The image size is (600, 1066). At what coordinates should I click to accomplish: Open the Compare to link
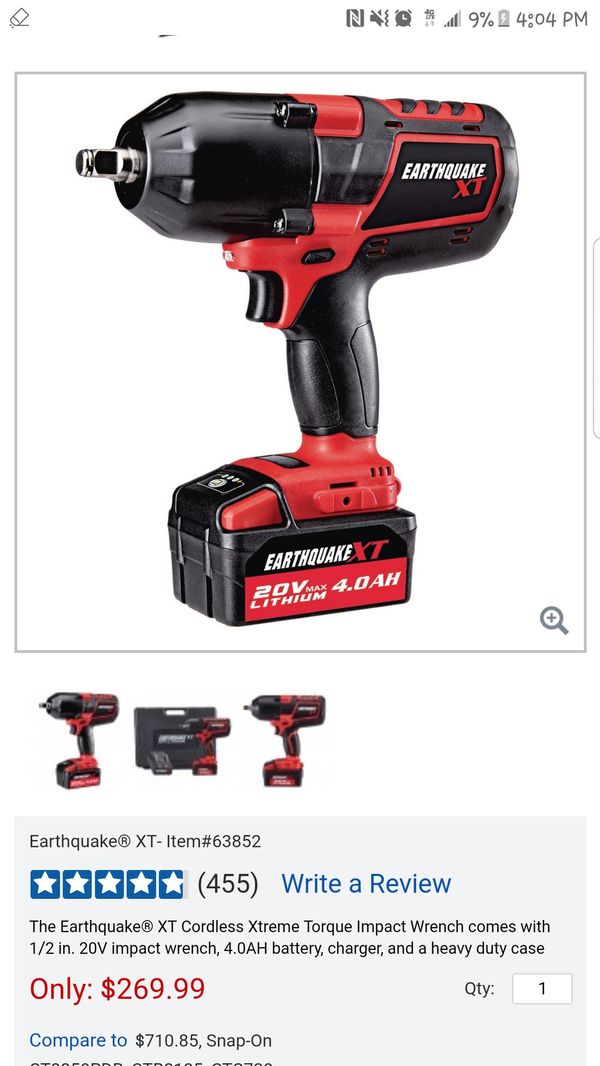(78, 1040)
